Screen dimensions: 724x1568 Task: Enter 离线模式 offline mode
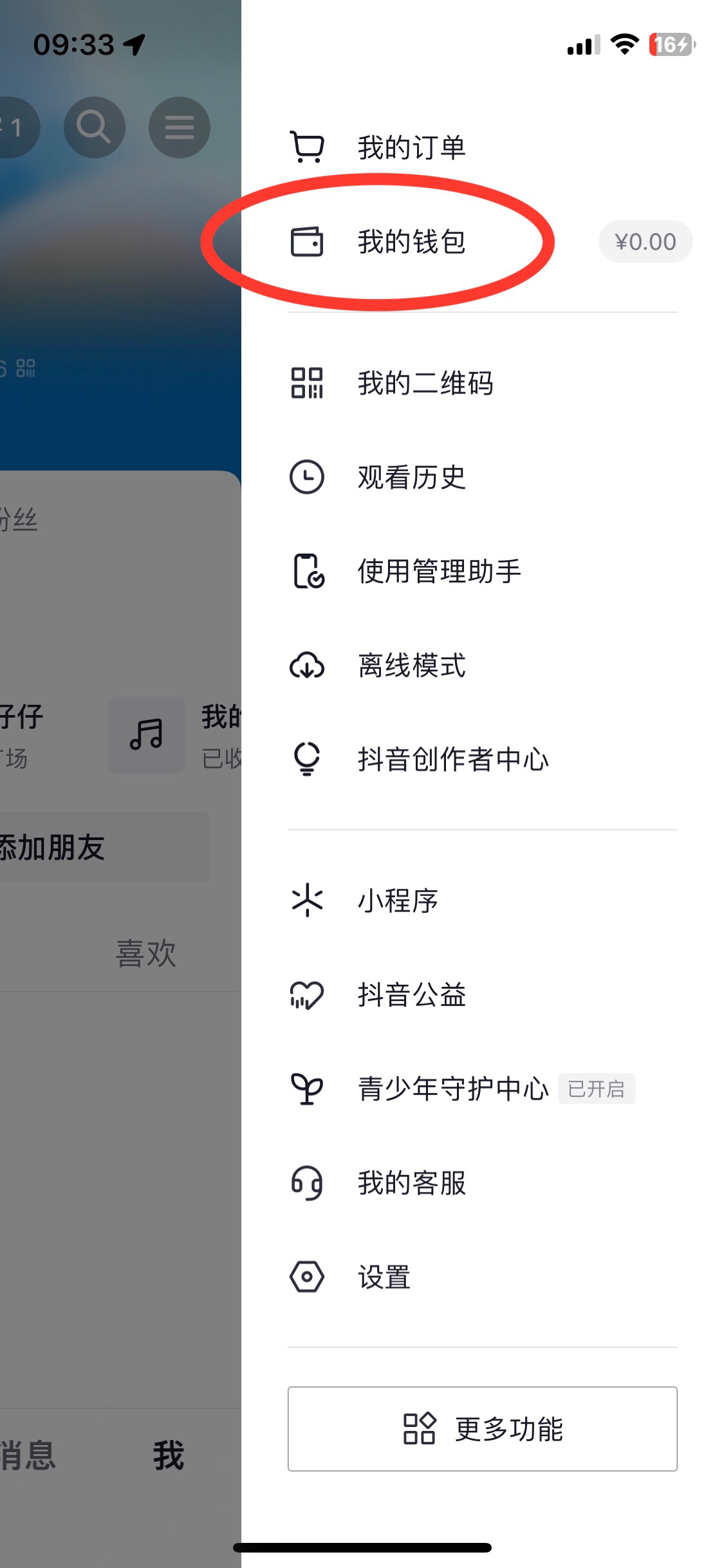coord(411,665)
